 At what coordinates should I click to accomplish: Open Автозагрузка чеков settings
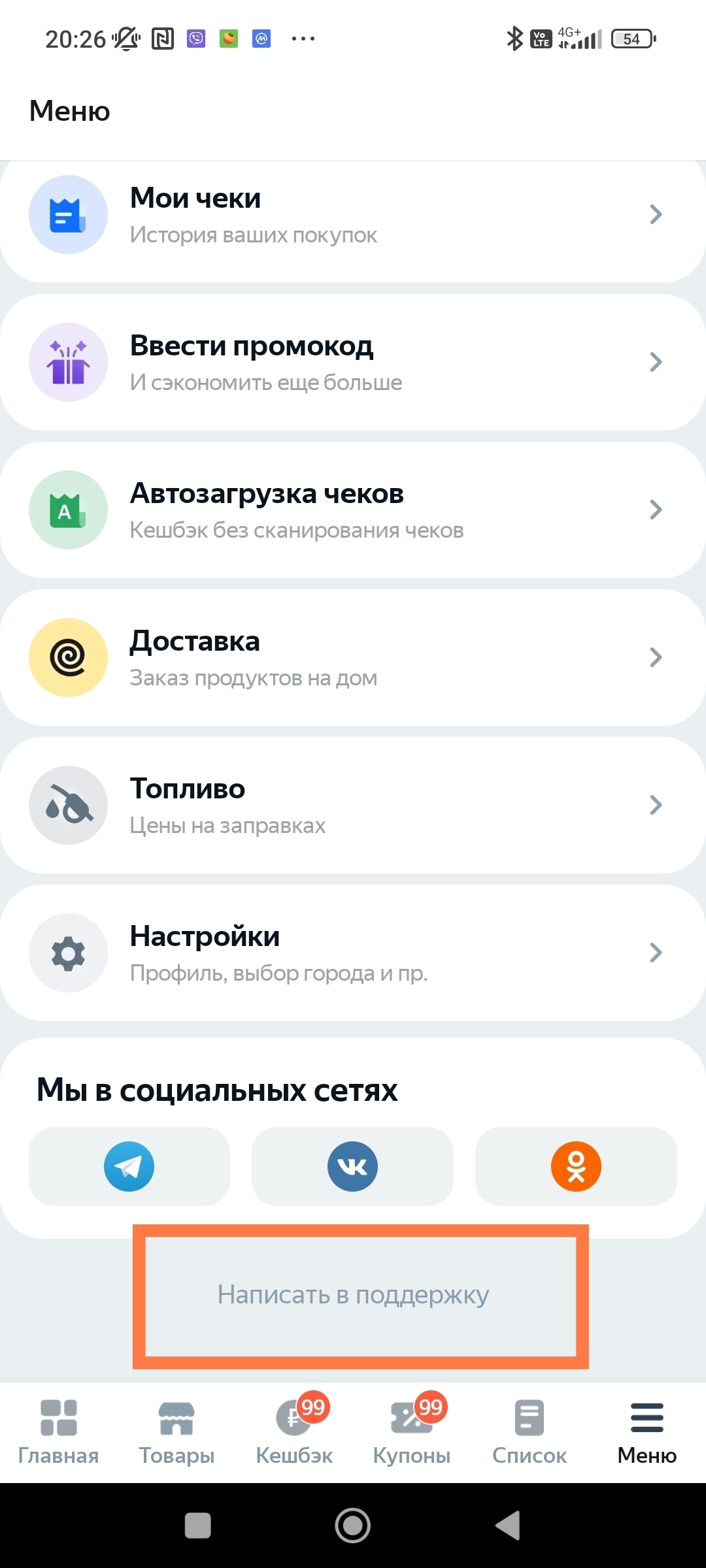pyautogui.click(x=353, y=510)
